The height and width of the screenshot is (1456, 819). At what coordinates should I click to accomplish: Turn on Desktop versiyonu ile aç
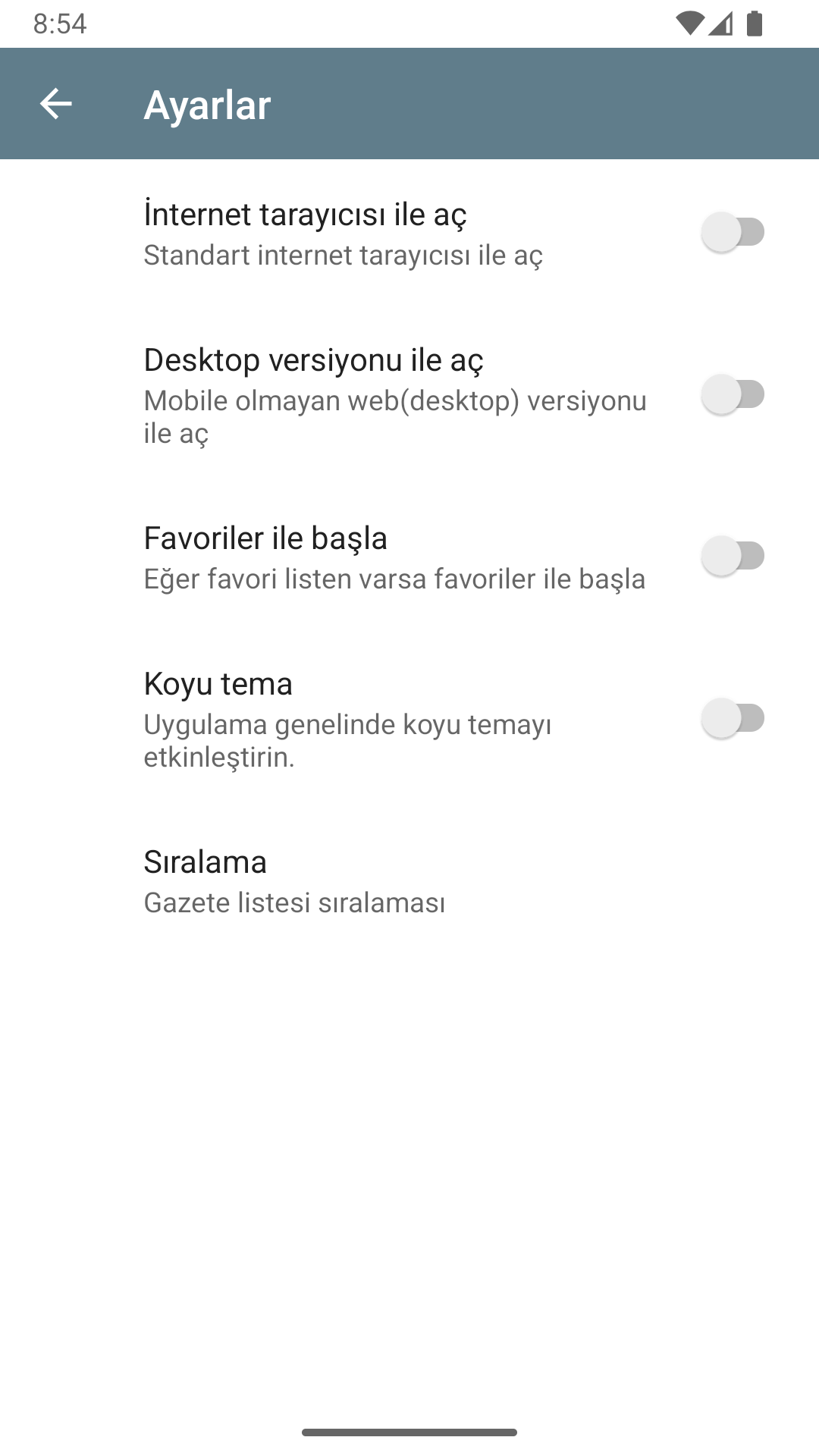(x=733, y=394)
